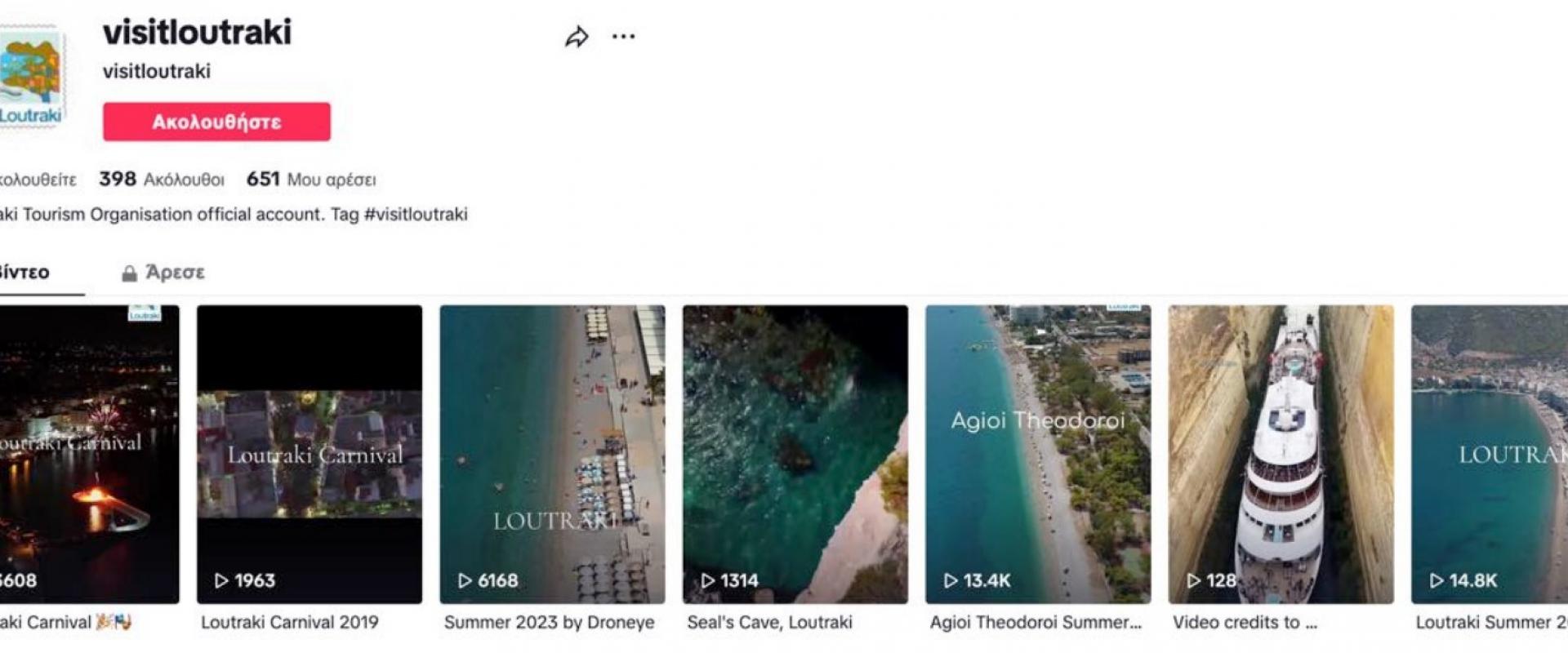Play Summer 2023 by Droneye video
The height and width of the screenshot is (653, 1568).
(552, 454)
